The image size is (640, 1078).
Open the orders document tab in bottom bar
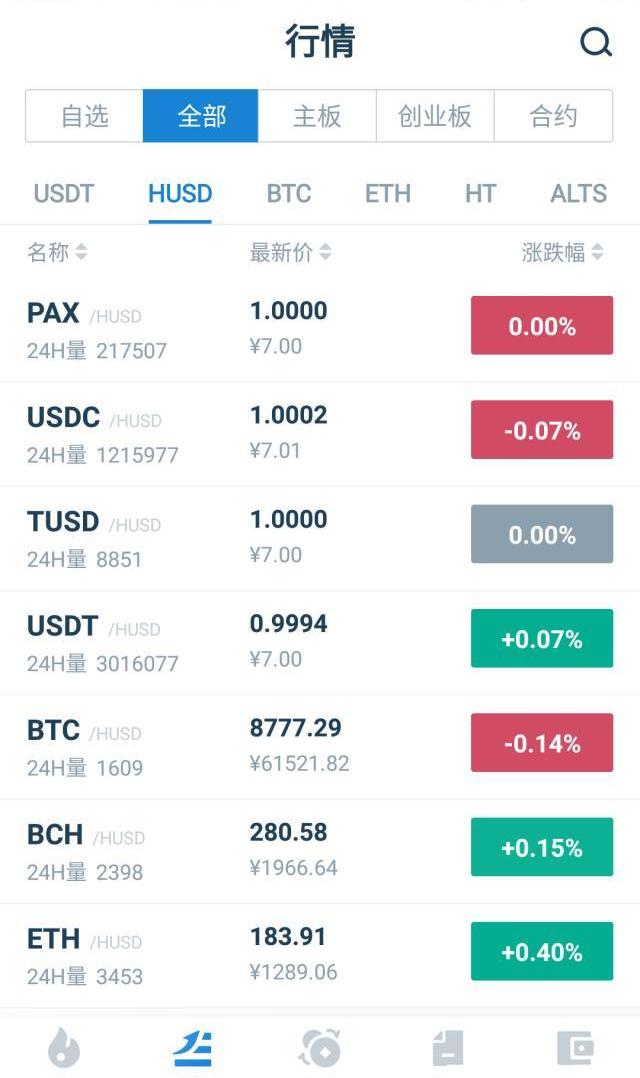[x=448, y=1048]
